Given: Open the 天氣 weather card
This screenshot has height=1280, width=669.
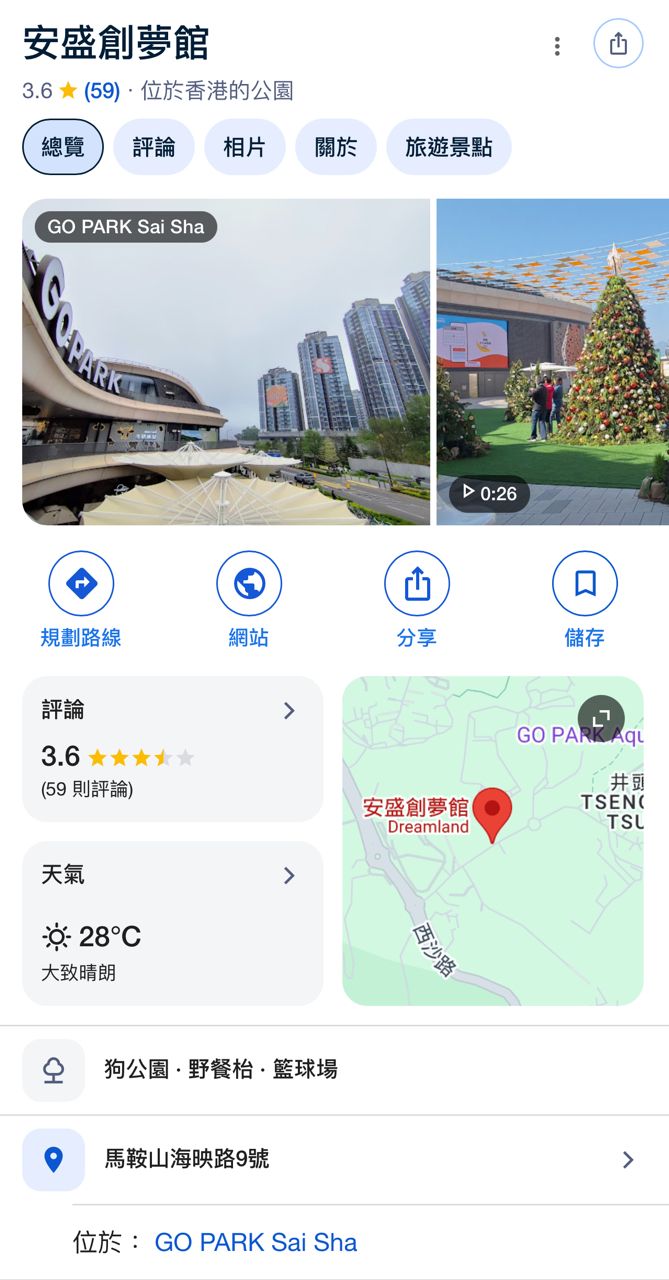Looking at the screenshot, I should coord(172,922).
